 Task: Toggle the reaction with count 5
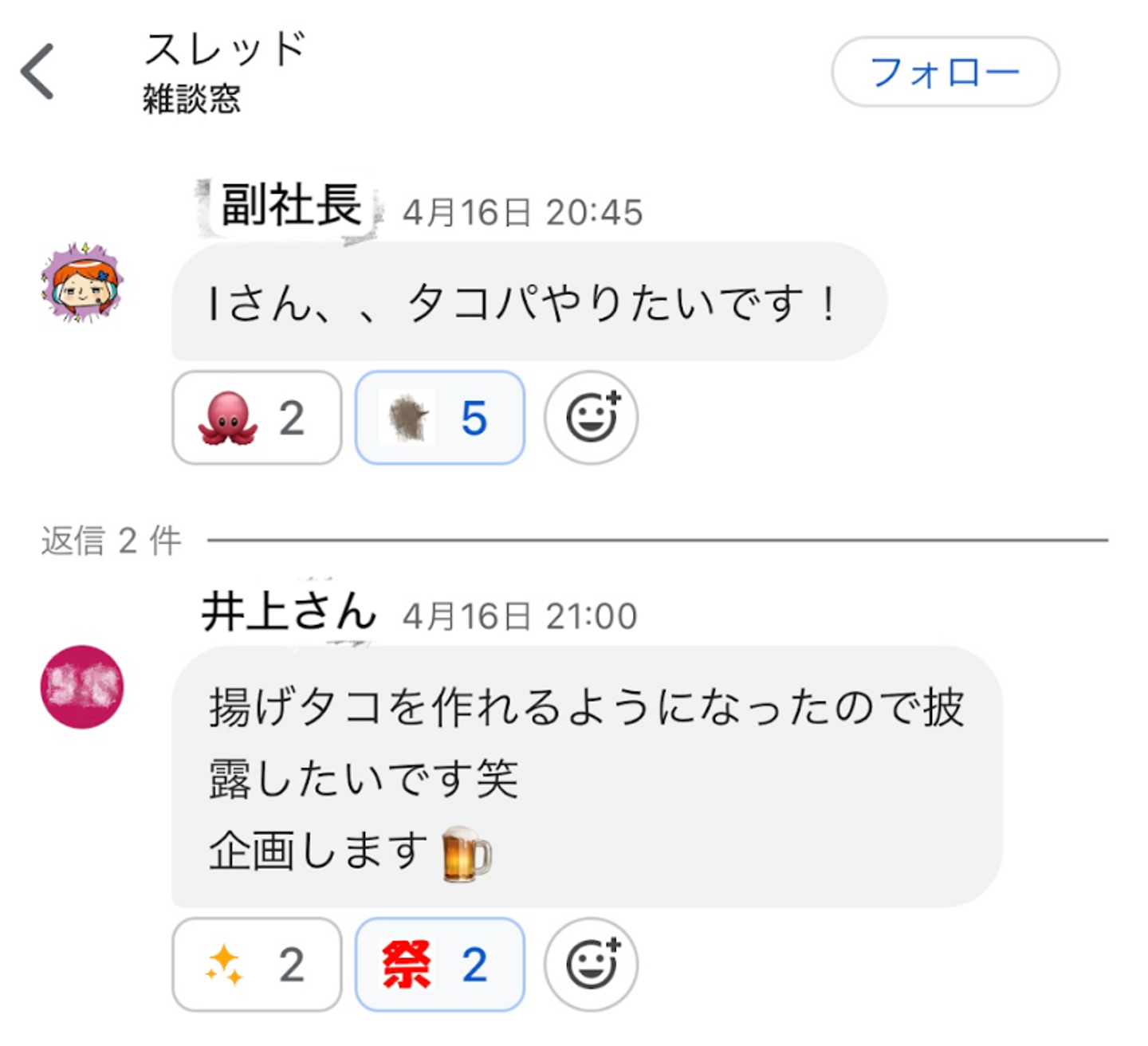point(439,418)
